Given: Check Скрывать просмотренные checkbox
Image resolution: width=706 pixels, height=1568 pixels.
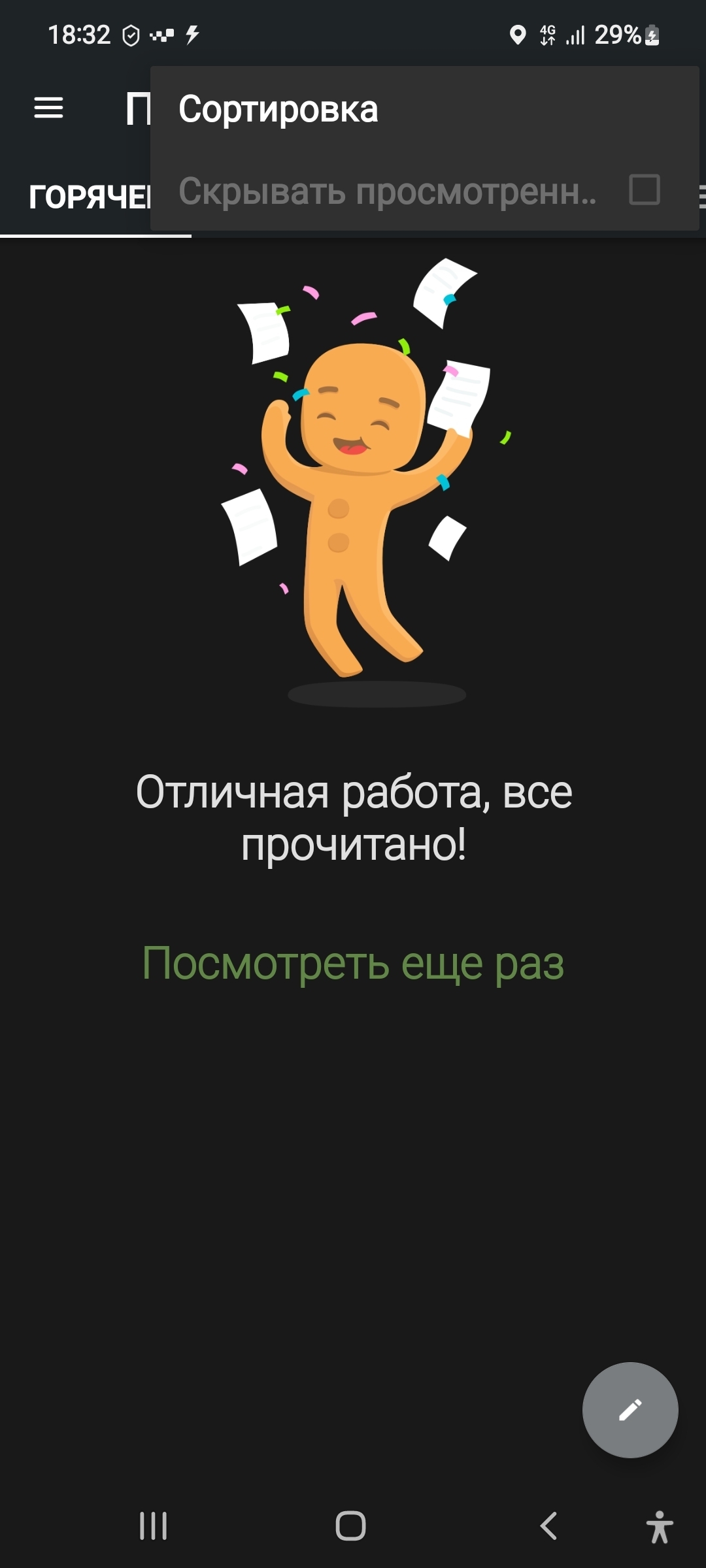Looking at the screenshot, I should pos(644,190).
